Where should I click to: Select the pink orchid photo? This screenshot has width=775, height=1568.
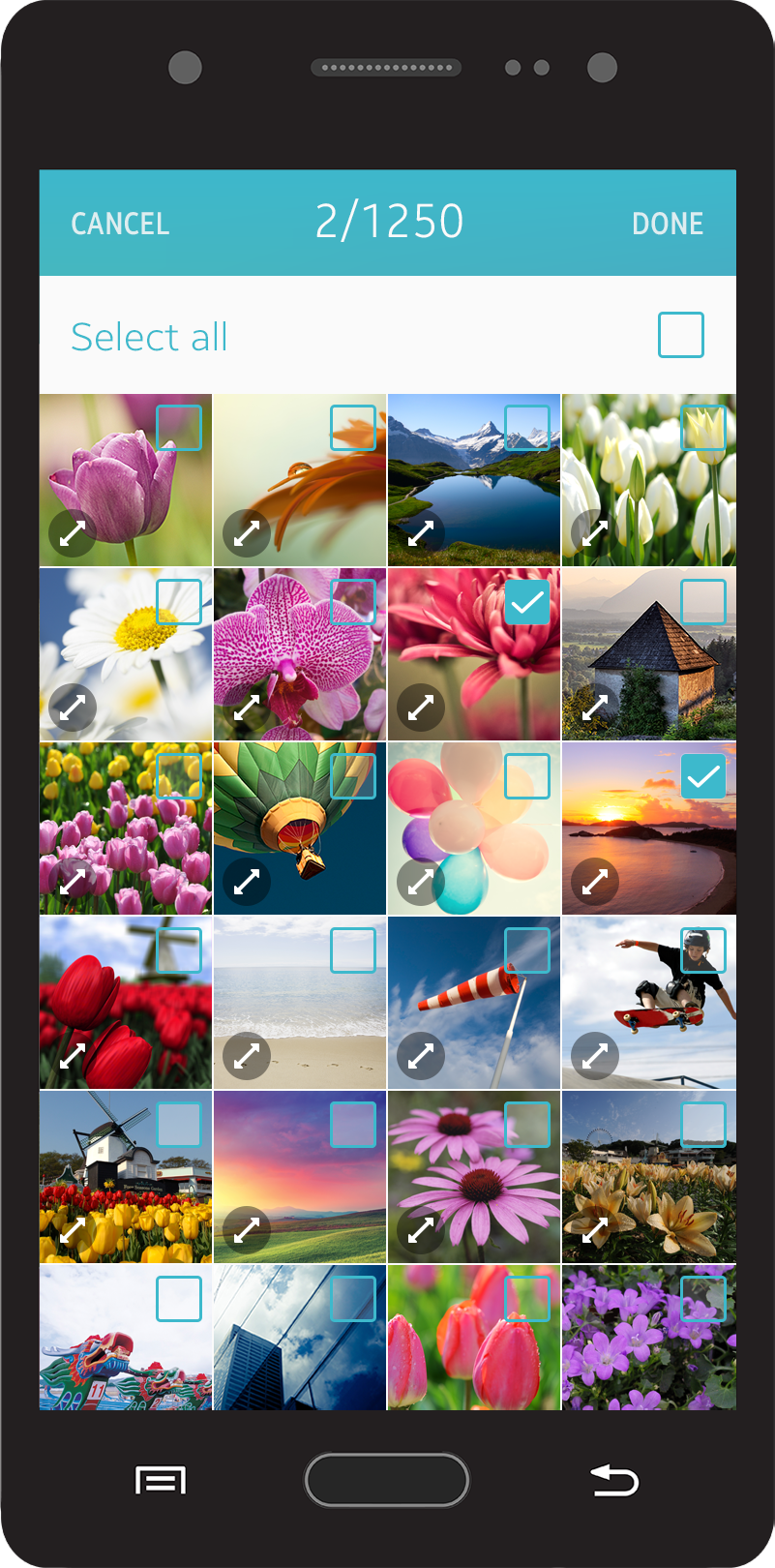353,602
